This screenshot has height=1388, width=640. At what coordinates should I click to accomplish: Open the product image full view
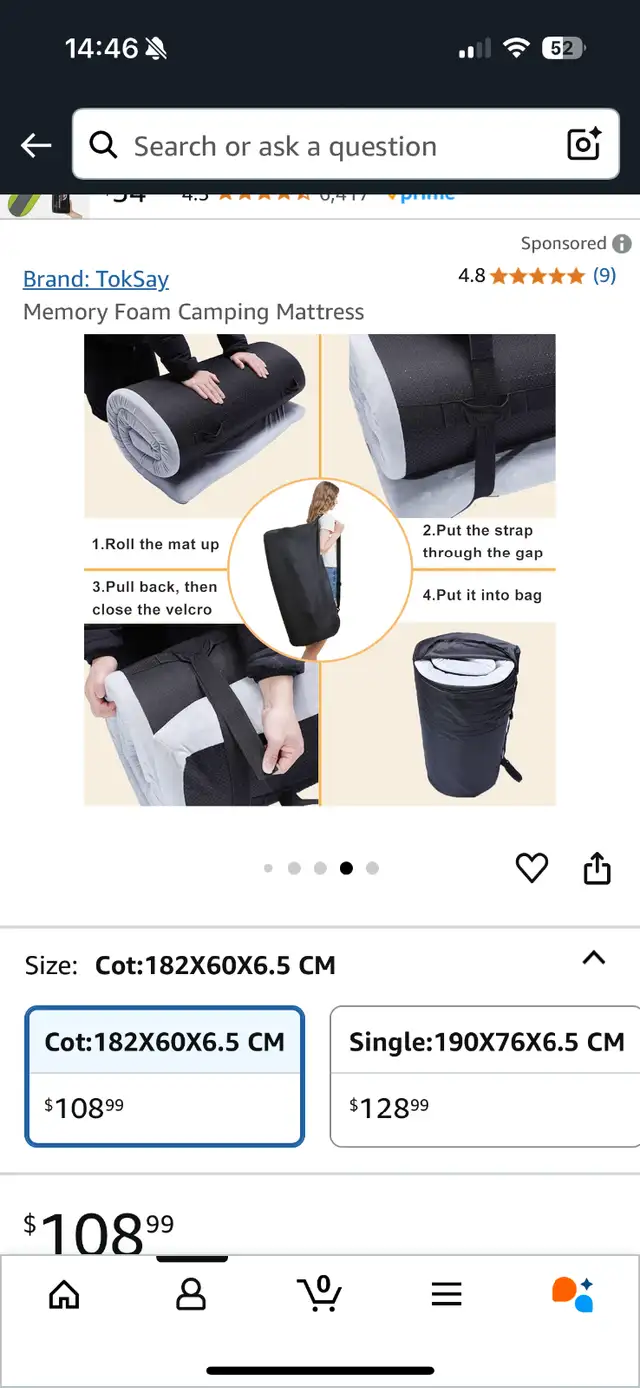pos(320,570)
